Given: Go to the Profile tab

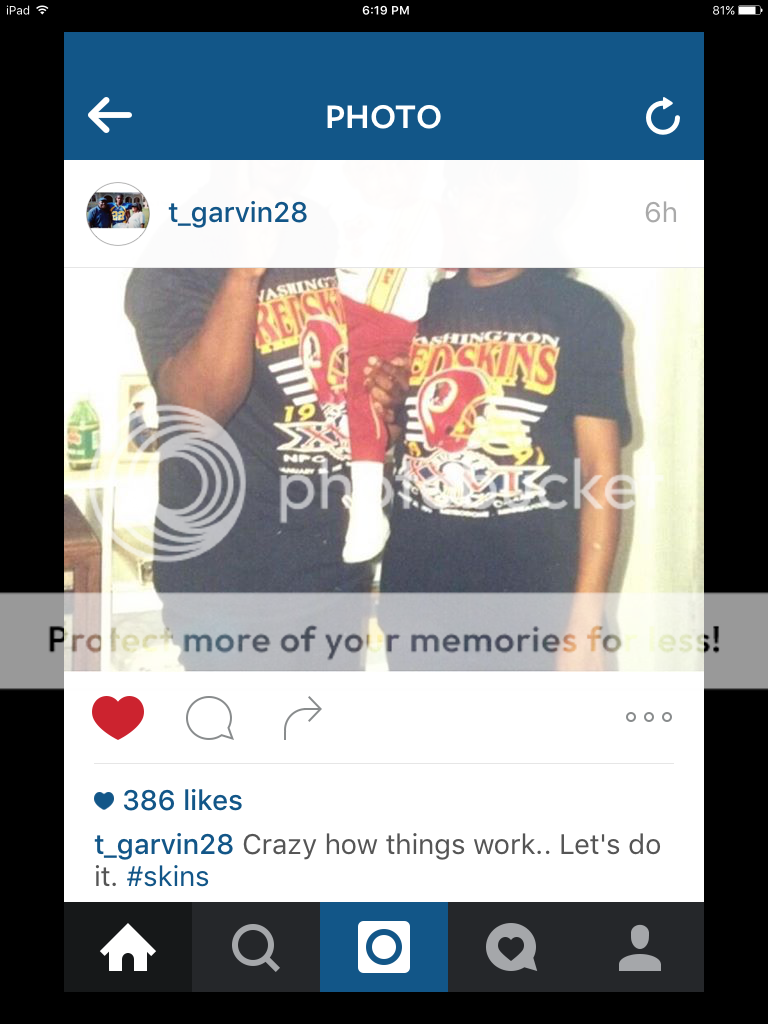Looking at the screenshot, I should (640, 947).
